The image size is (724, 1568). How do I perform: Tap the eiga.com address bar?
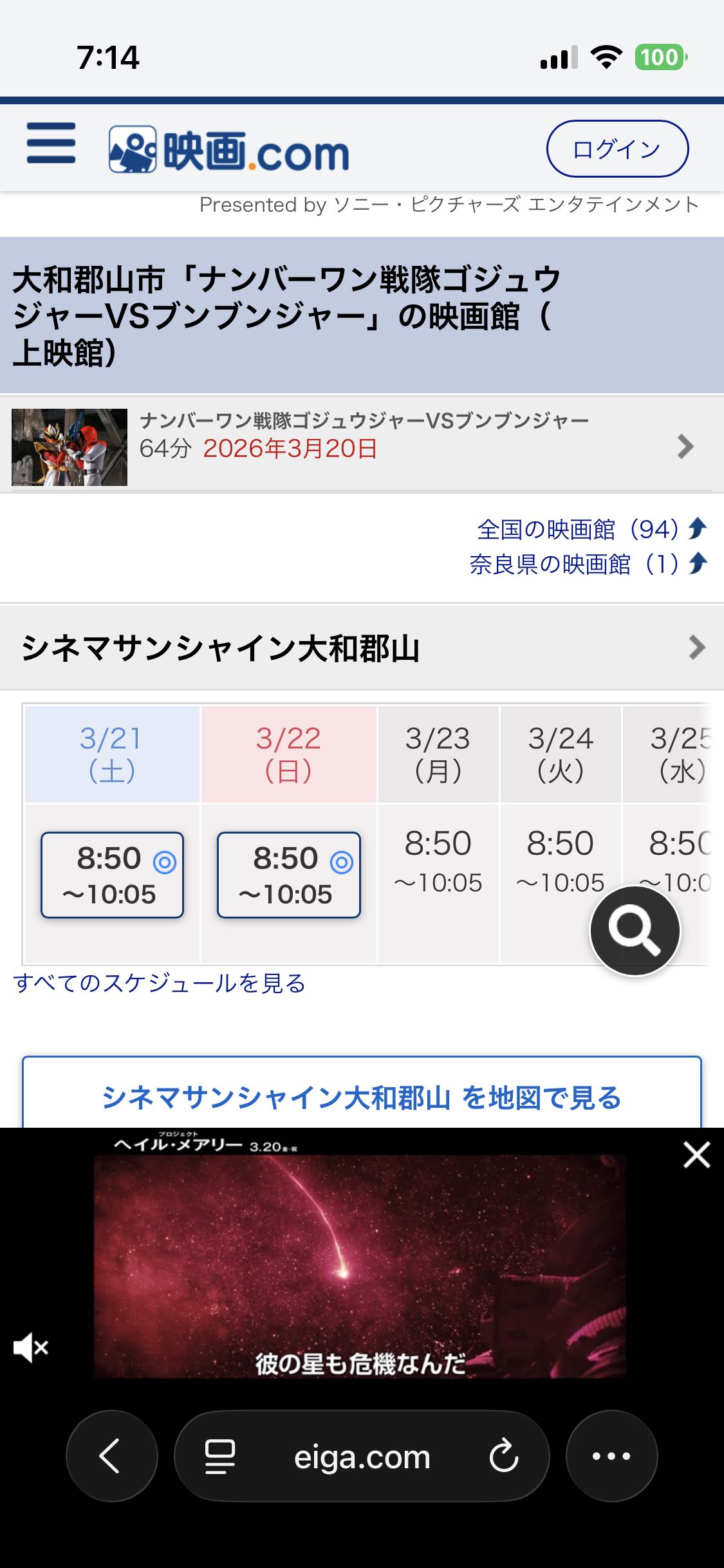(362, 1457)
